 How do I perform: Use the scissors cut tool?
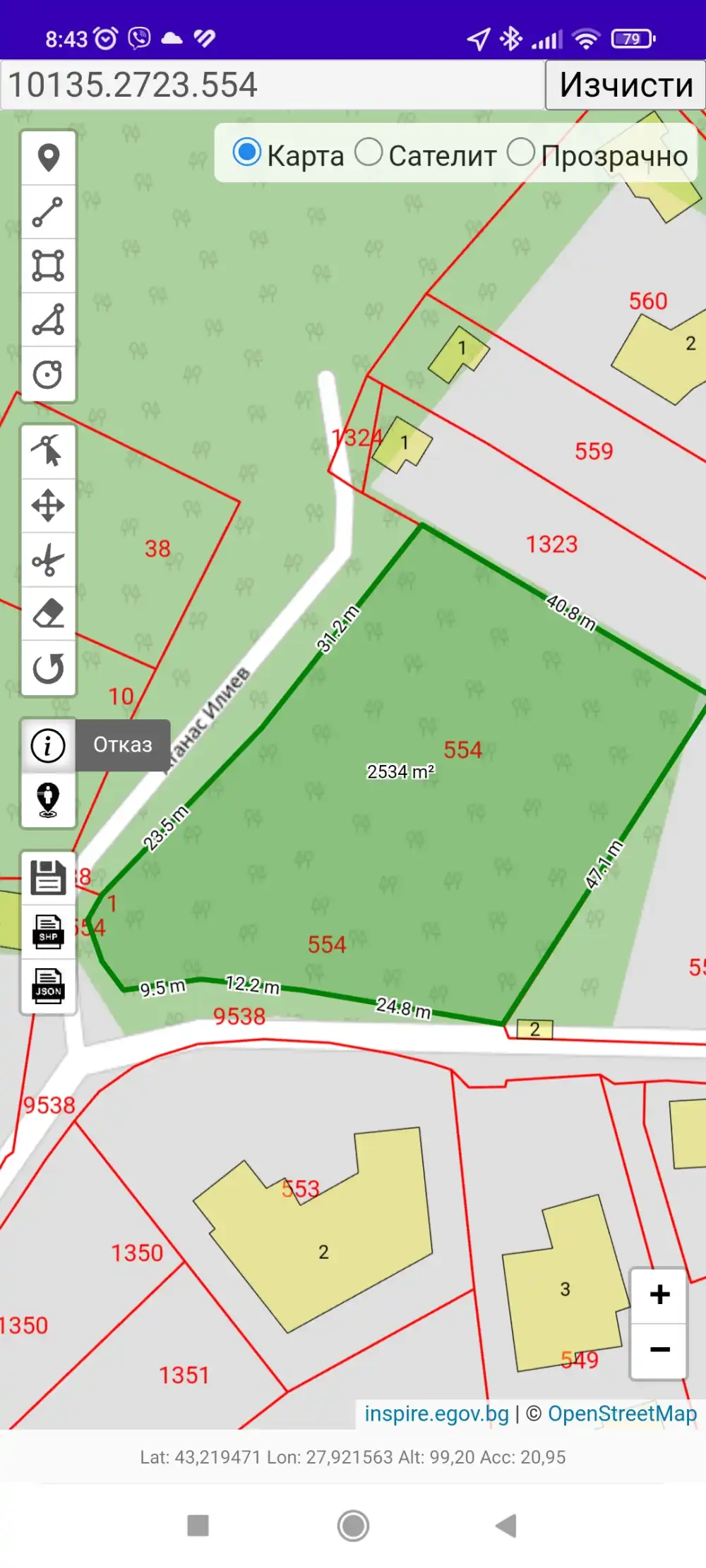coord(48,560)
